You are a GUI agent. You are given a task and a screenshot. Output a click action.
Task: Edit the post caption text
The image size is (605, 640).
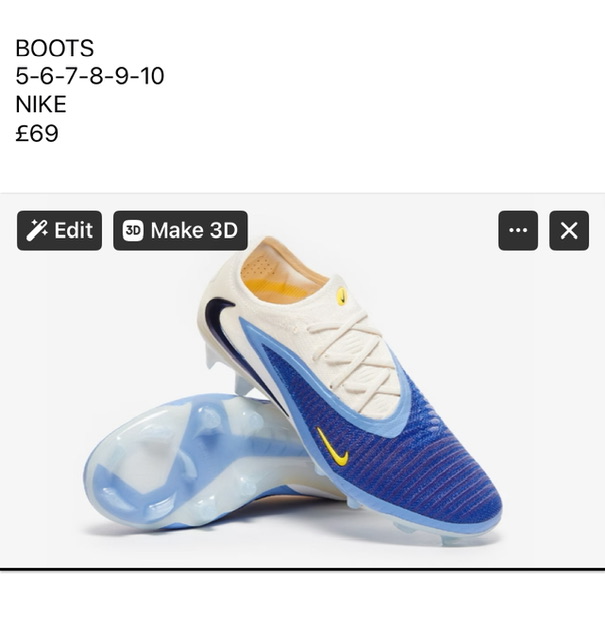90,90
